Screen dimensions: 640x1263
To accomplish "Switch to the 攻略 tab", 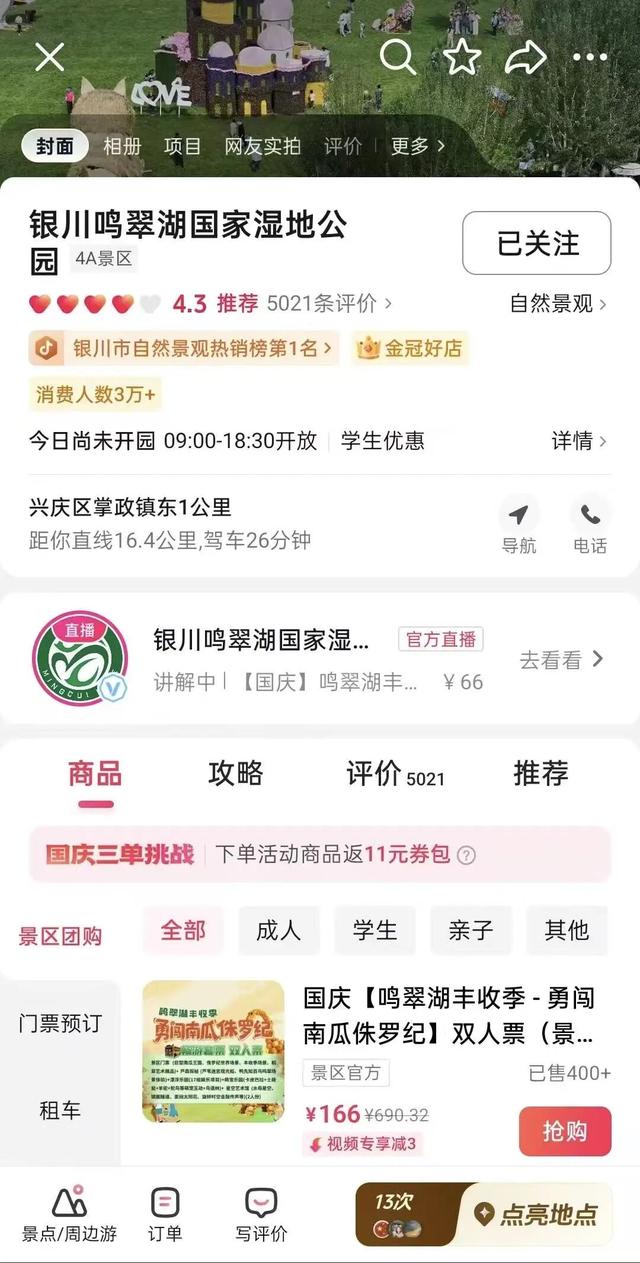I will point(236,773).
